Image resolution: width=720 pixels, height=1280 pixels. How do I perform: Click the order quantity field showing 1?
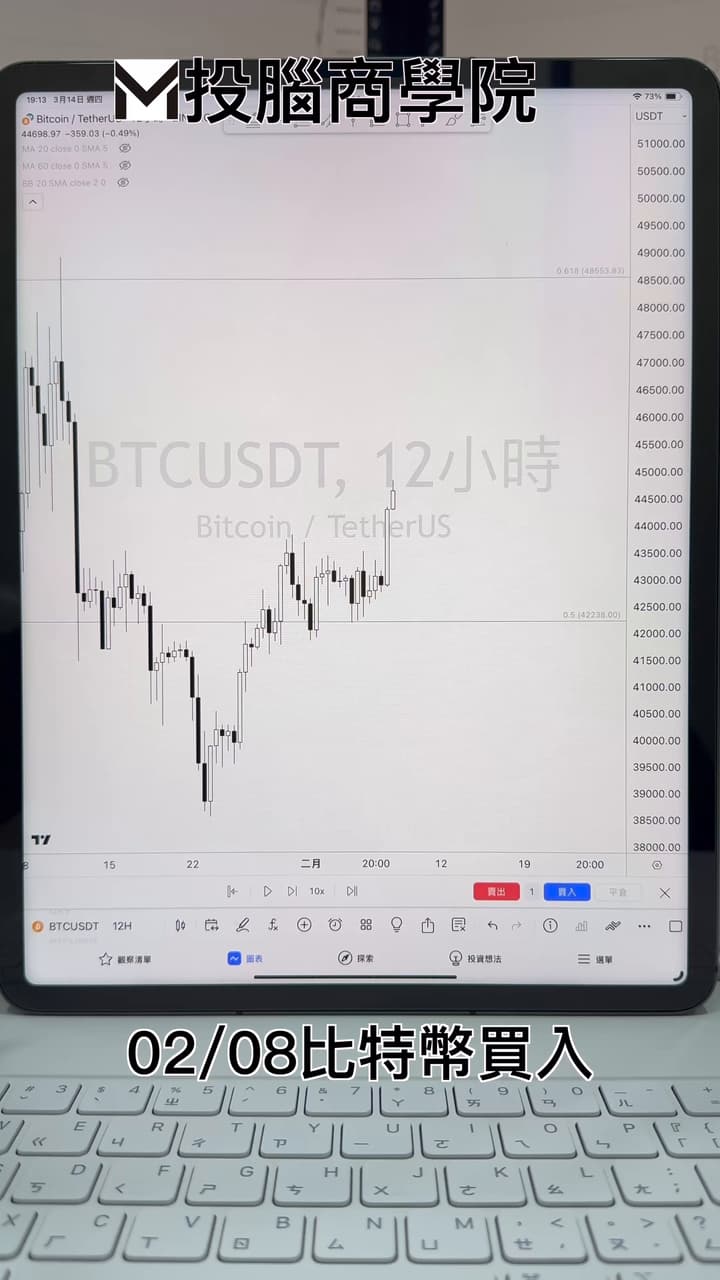coord(530,892)
